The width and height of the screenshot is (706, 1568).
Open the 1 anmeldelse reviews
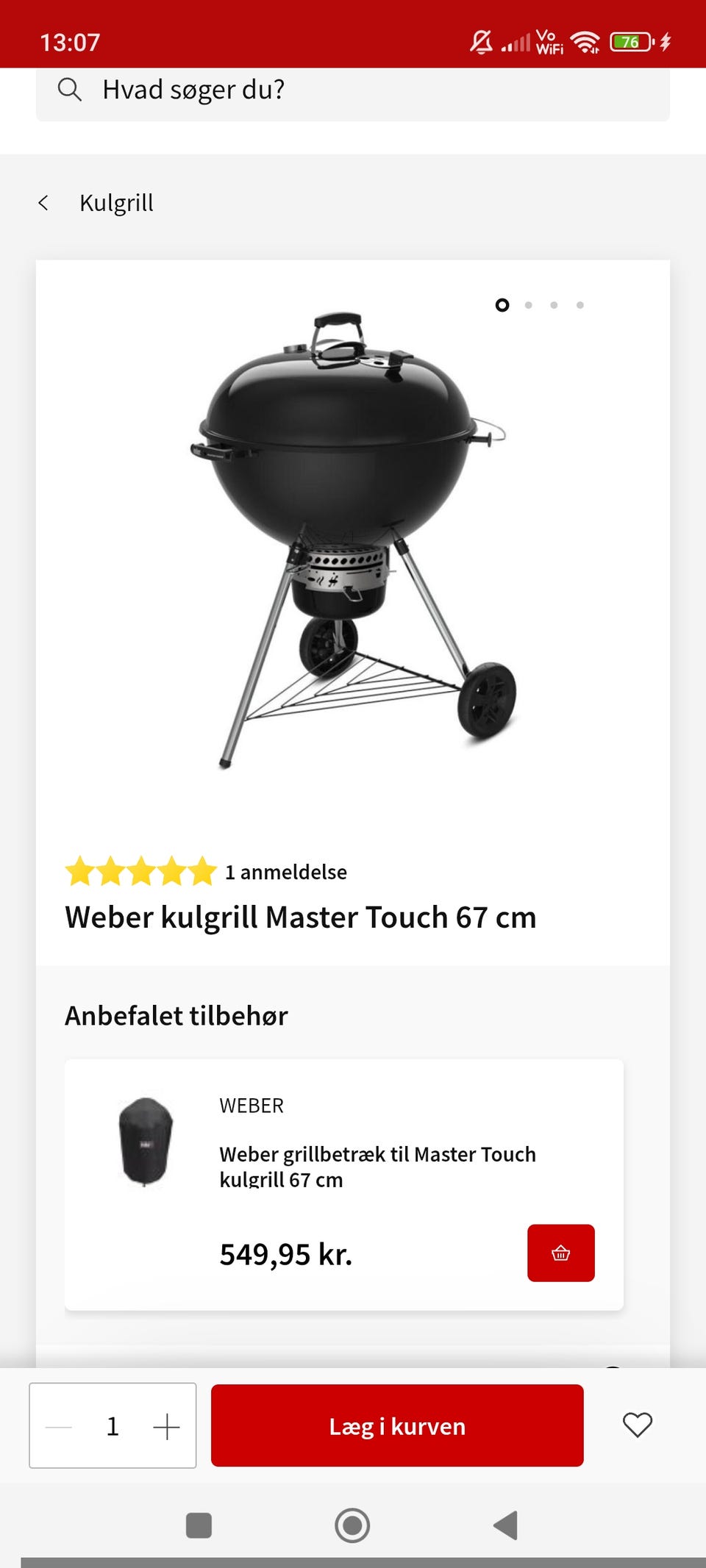click(x=285, y=872)
